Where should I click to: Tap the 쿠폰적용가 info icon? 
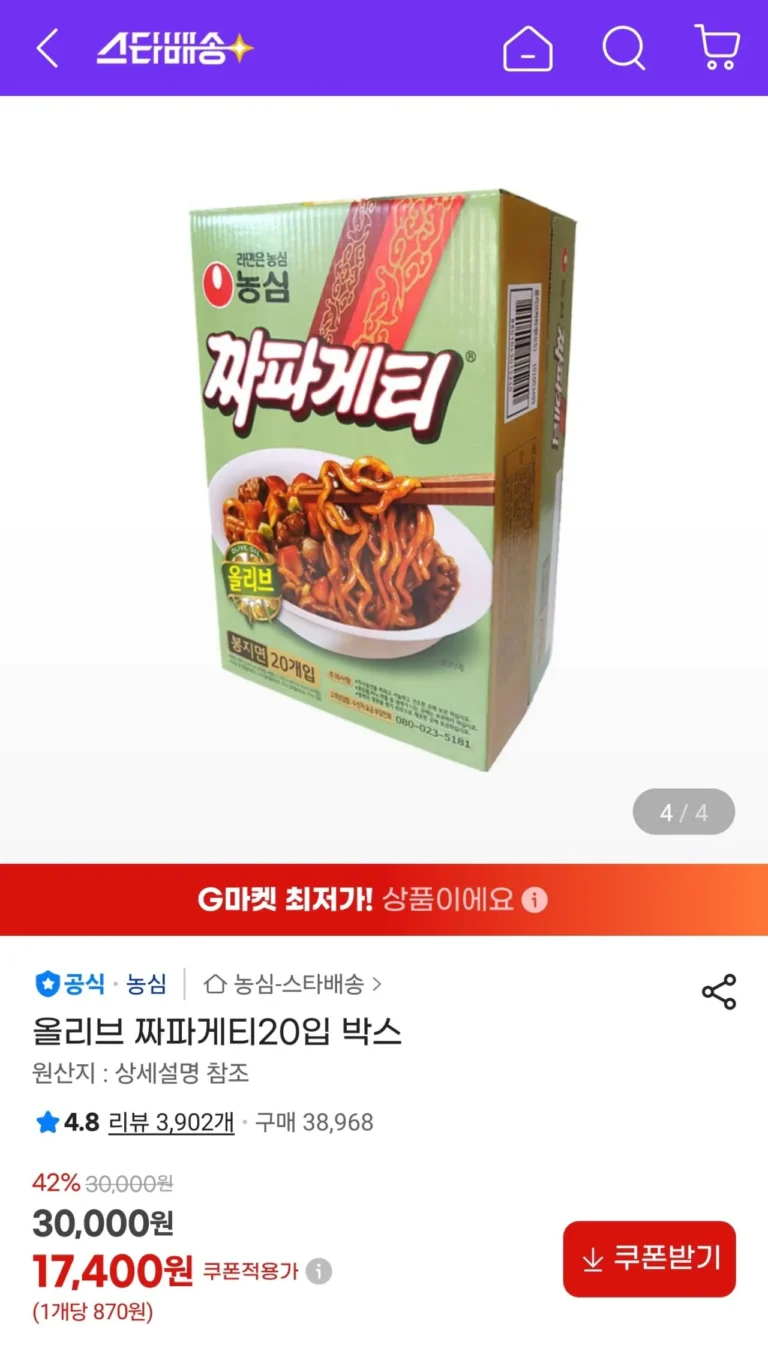pos(319,1272)
